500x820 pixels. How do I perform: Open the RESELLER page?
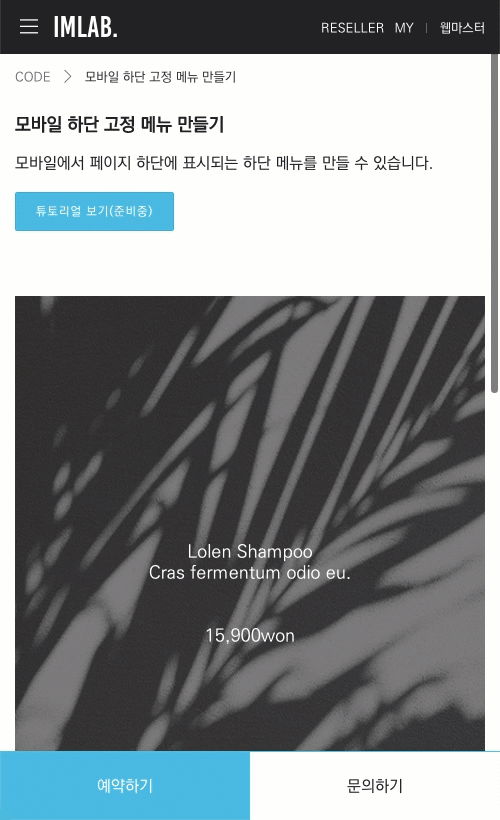[352, 28]
